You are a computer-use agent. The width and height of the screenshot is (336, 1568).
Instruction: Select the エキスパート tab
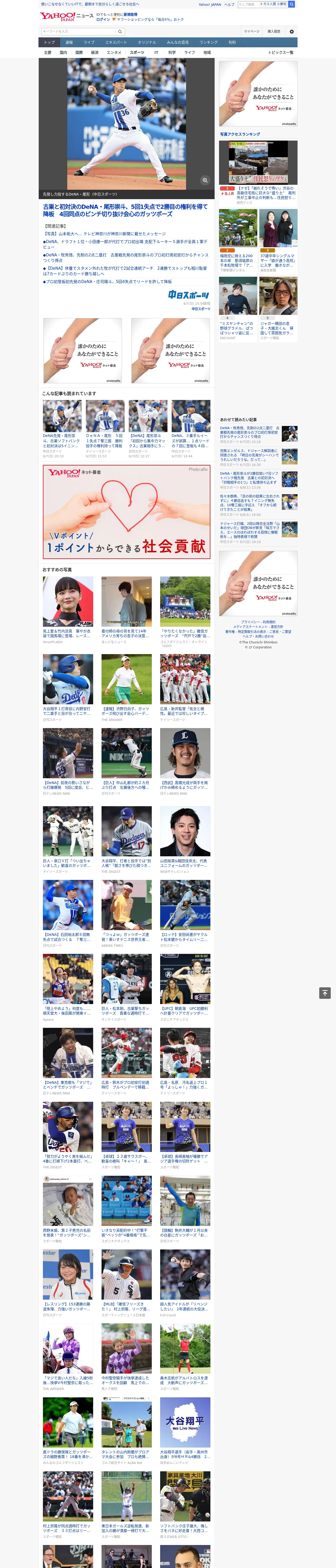[116, 43]
